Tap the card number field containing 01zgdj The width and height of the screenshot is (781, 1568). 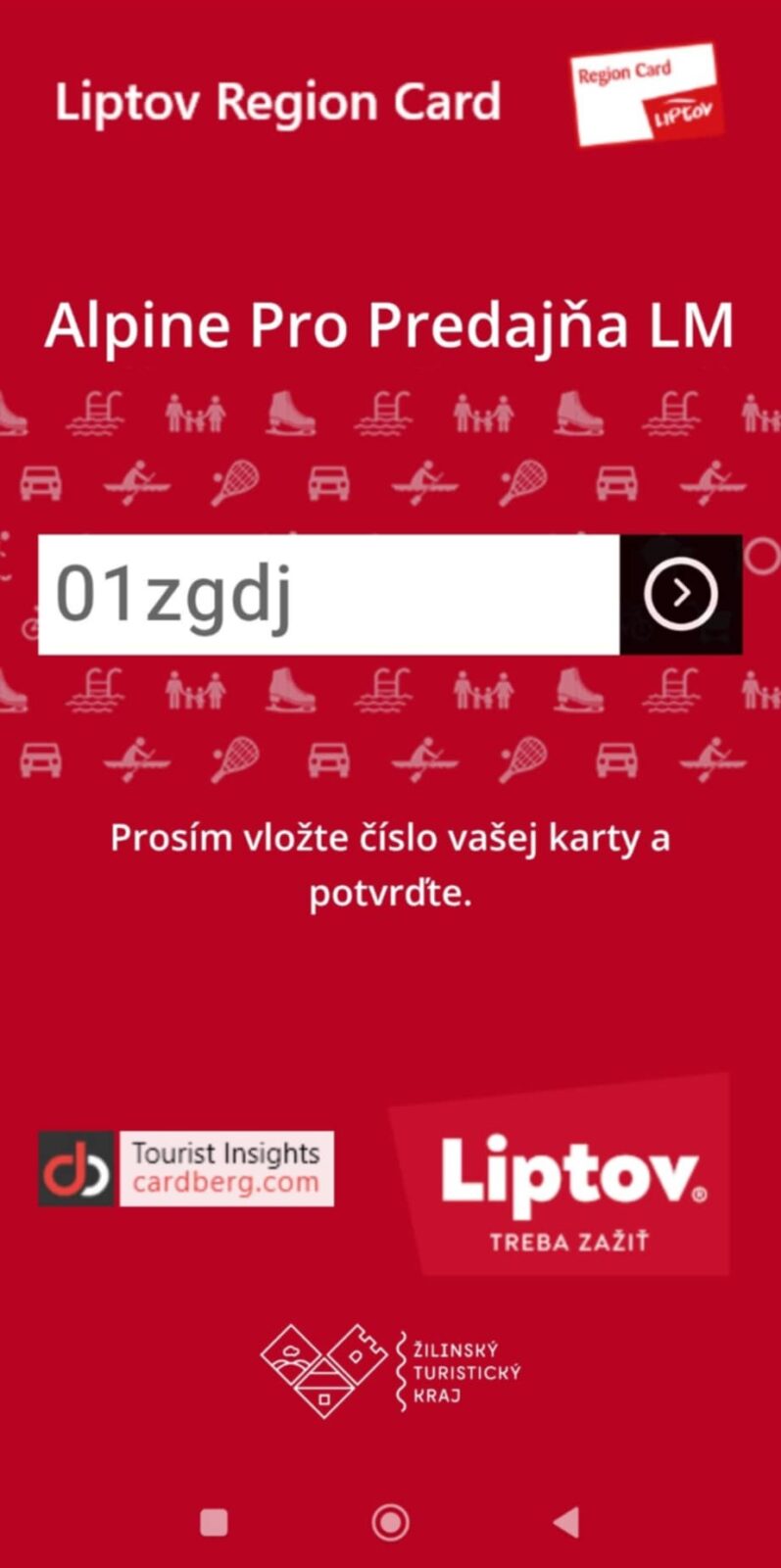(x=328, y=595)
